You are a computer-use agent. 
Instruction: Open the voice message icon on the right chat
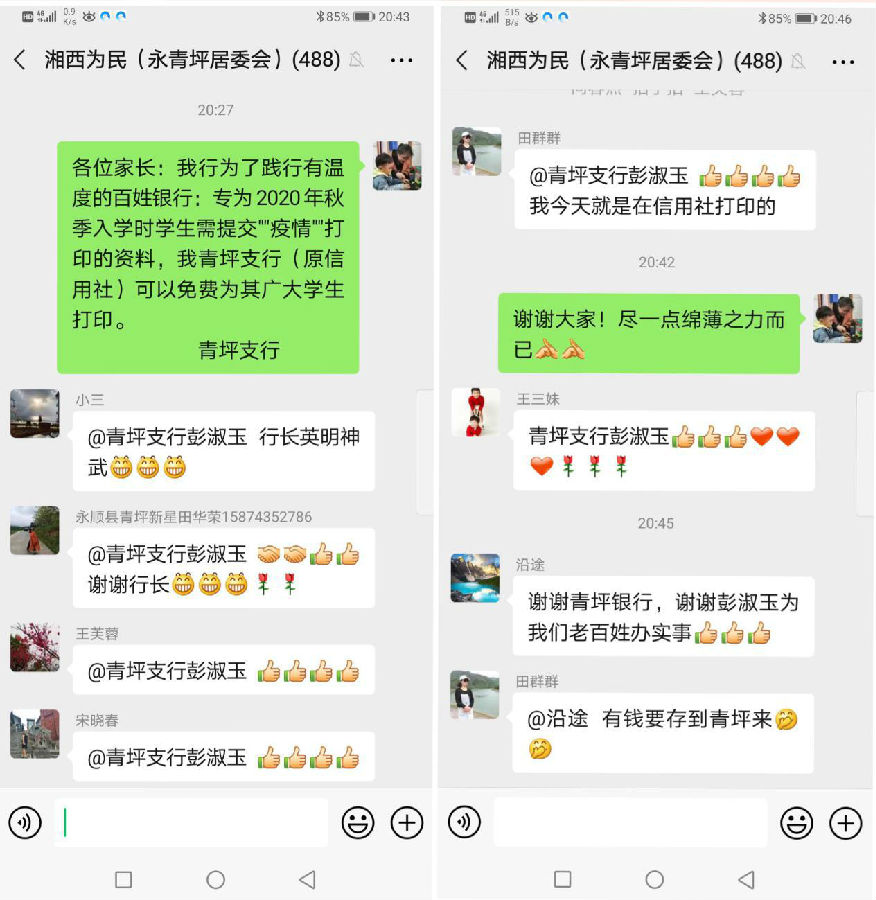(x=464, y=822)
